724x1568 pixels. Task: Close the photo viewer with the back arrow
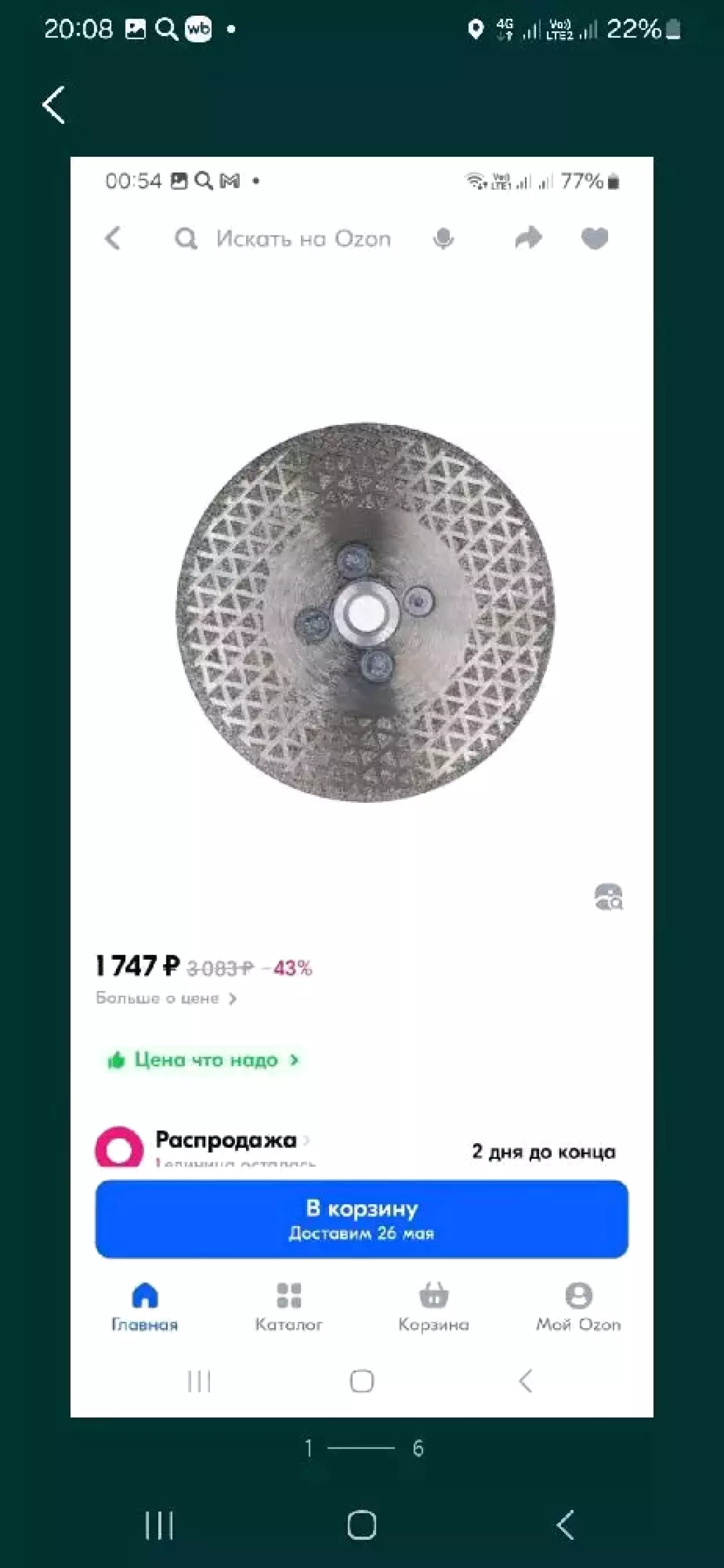coord(54,105)
